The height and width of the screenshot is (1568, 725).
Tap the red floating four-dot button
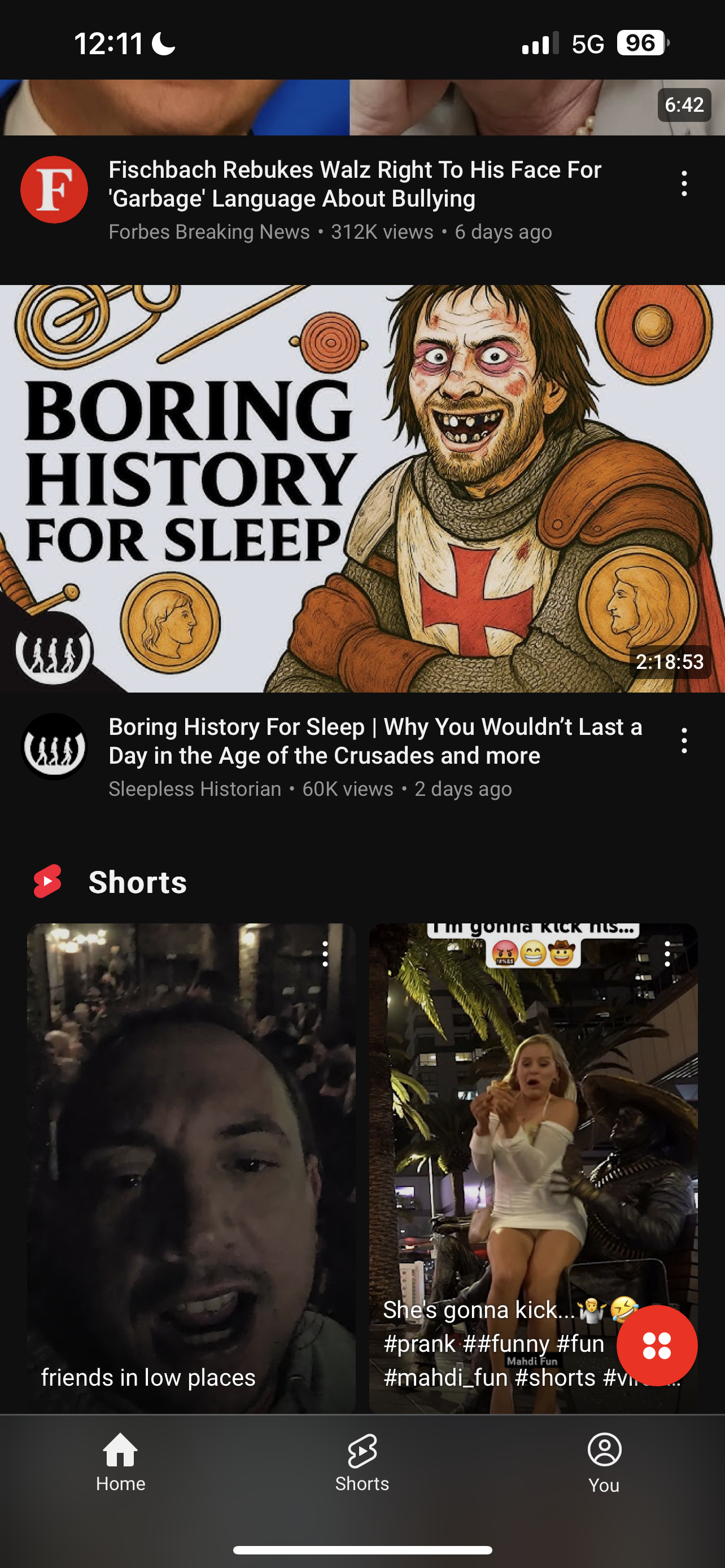[x=657, y=1345]
